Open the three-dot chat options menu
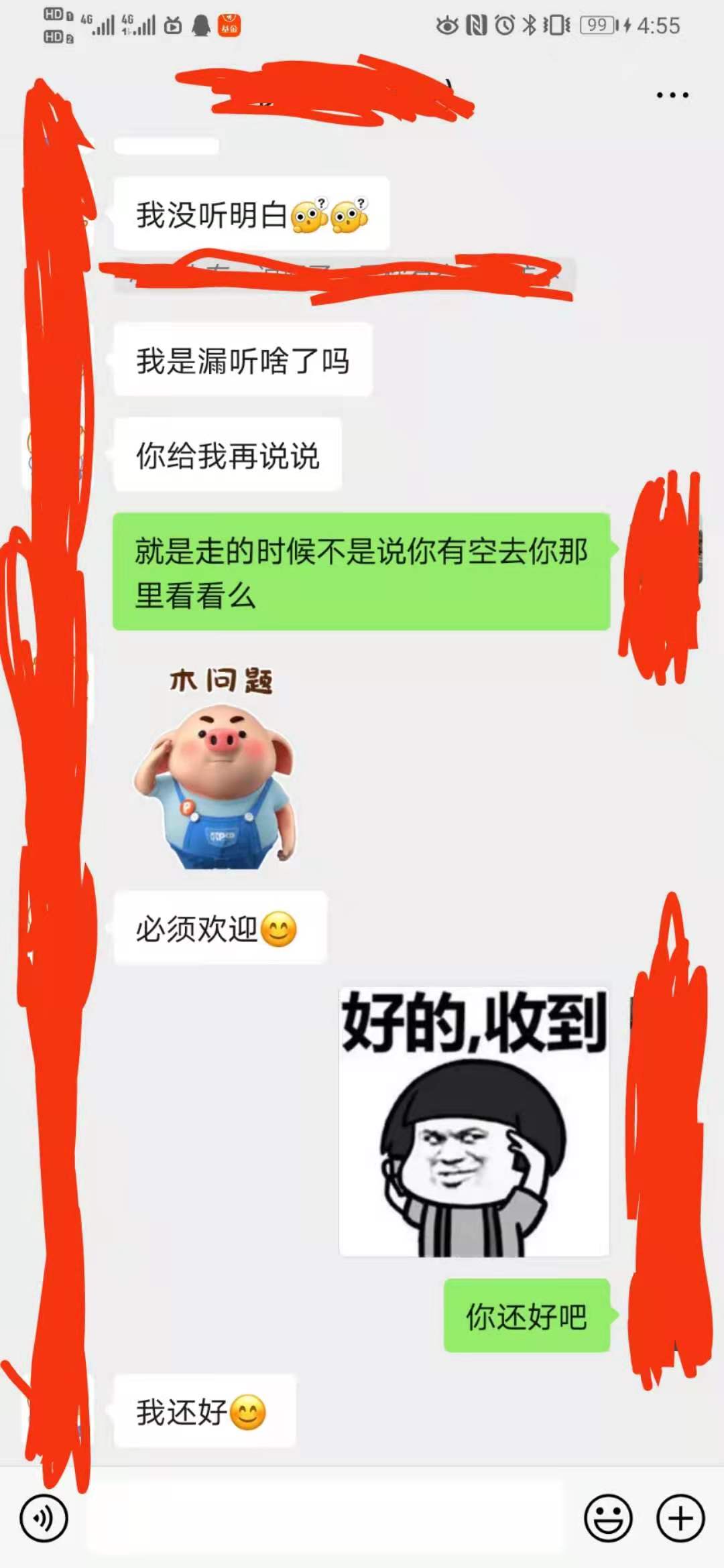The image size is (724, 1568). pyautogui.click(x=672, y=95)
